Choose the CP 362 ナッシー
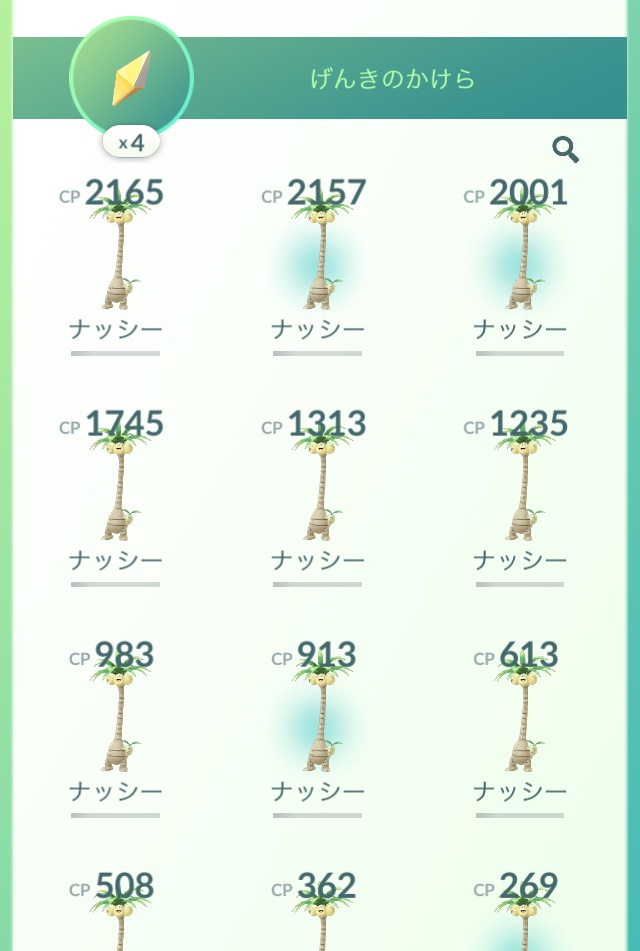 [320, 915]
